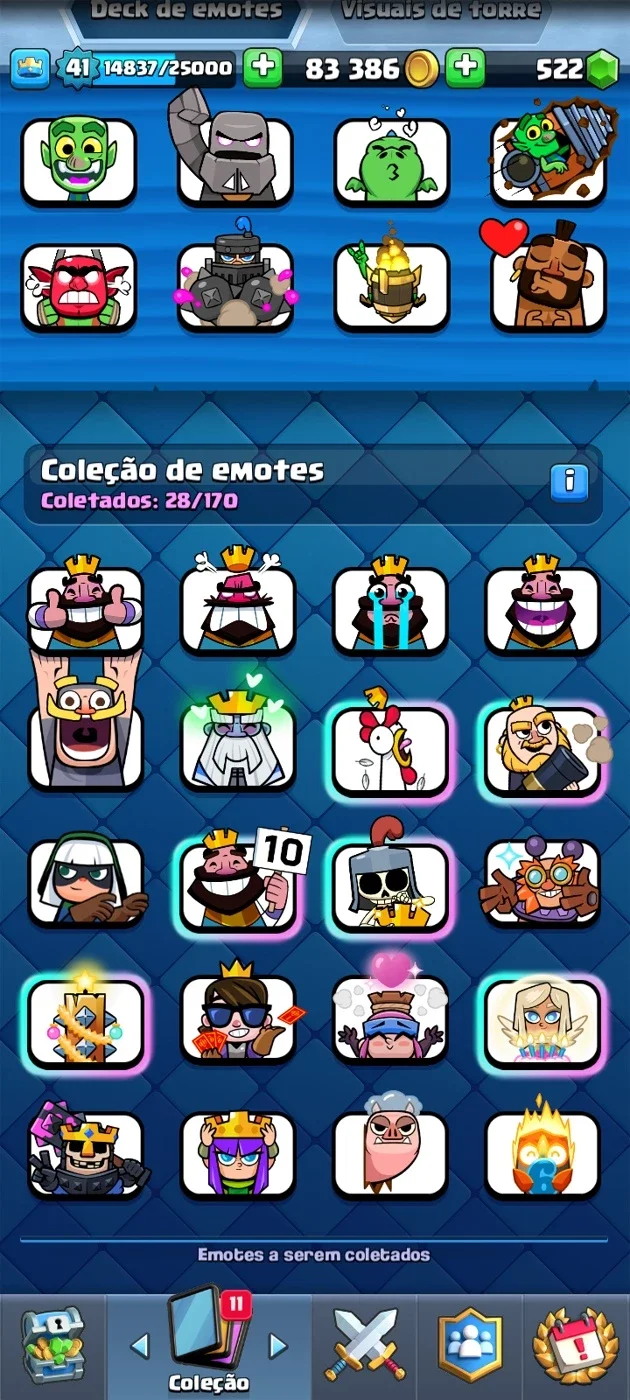Open the shop chest tab

coord(53,1346)
